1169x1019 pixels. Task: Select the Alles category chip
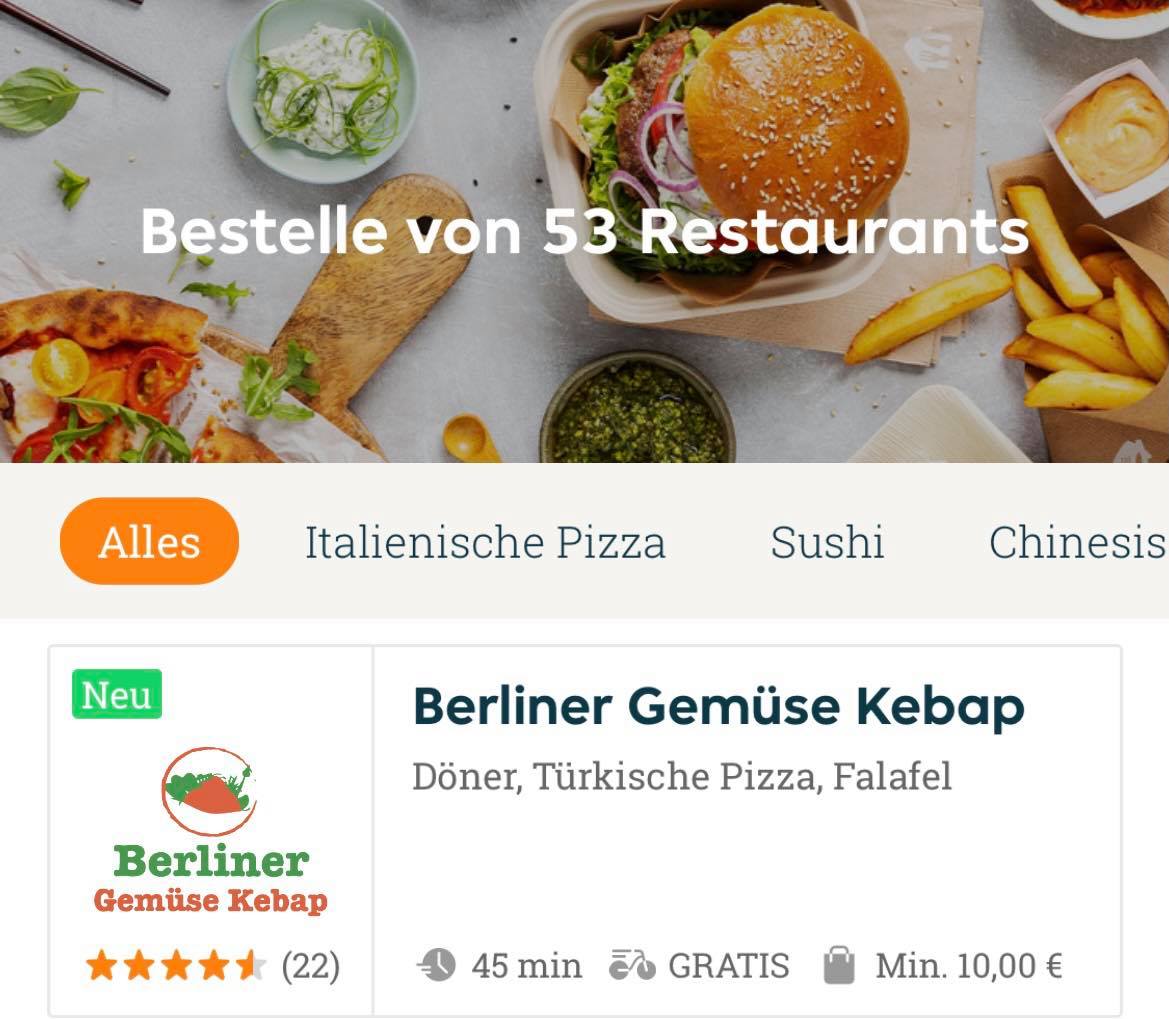149,541
